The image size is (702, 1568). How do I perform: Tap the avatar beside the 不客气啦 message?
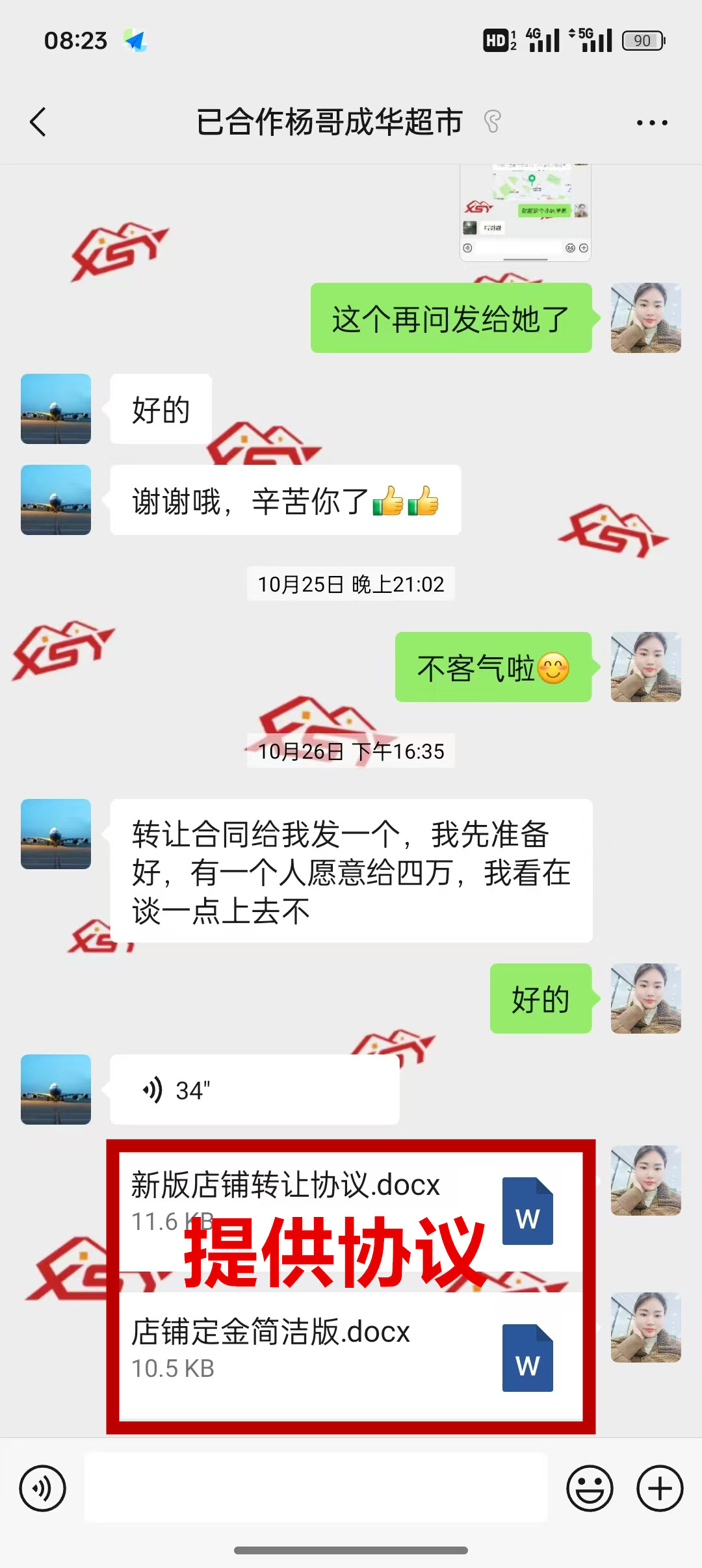click(645, 667)
